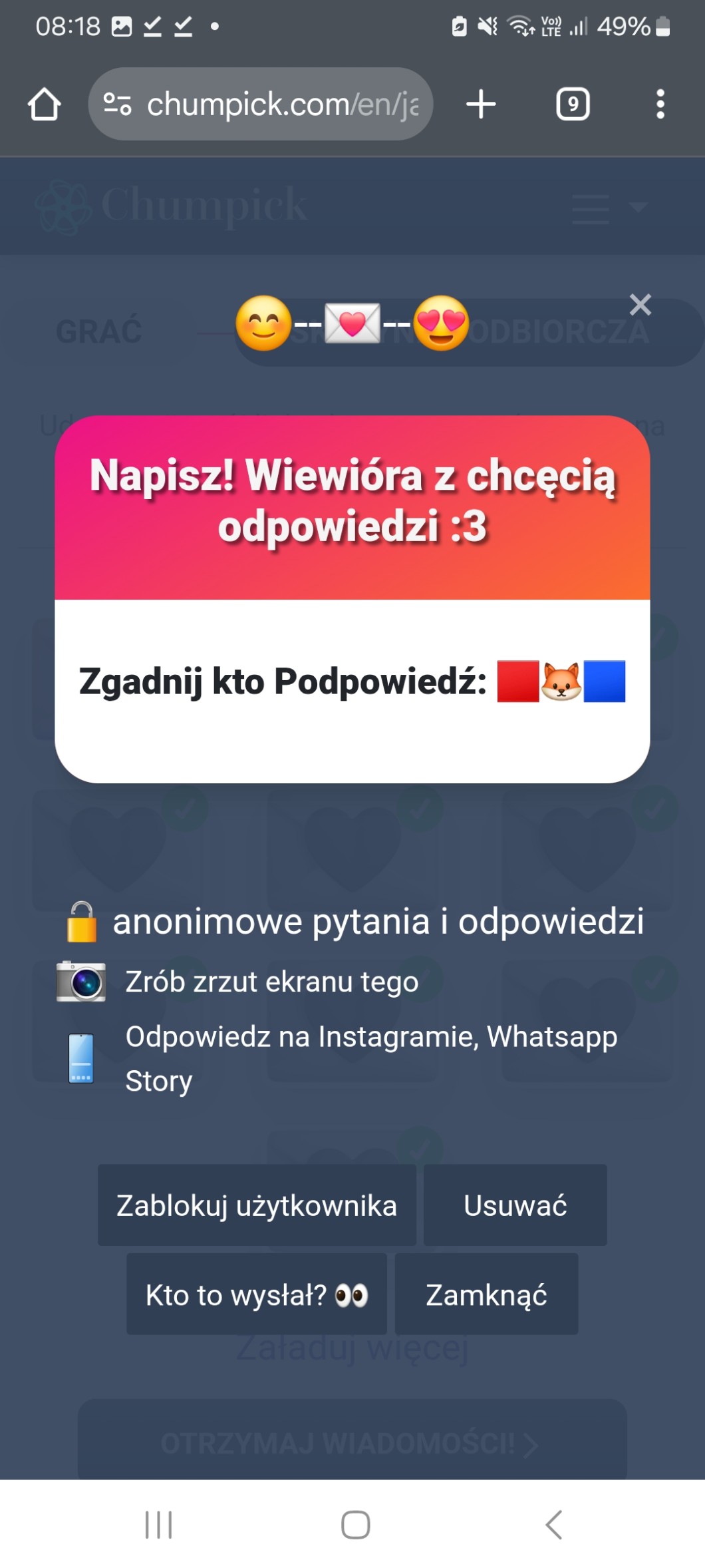Viewport: 705px width, 1568px height.
Task: Reveal sender via Kto to wysłał?
Action: coord(257,1294)
